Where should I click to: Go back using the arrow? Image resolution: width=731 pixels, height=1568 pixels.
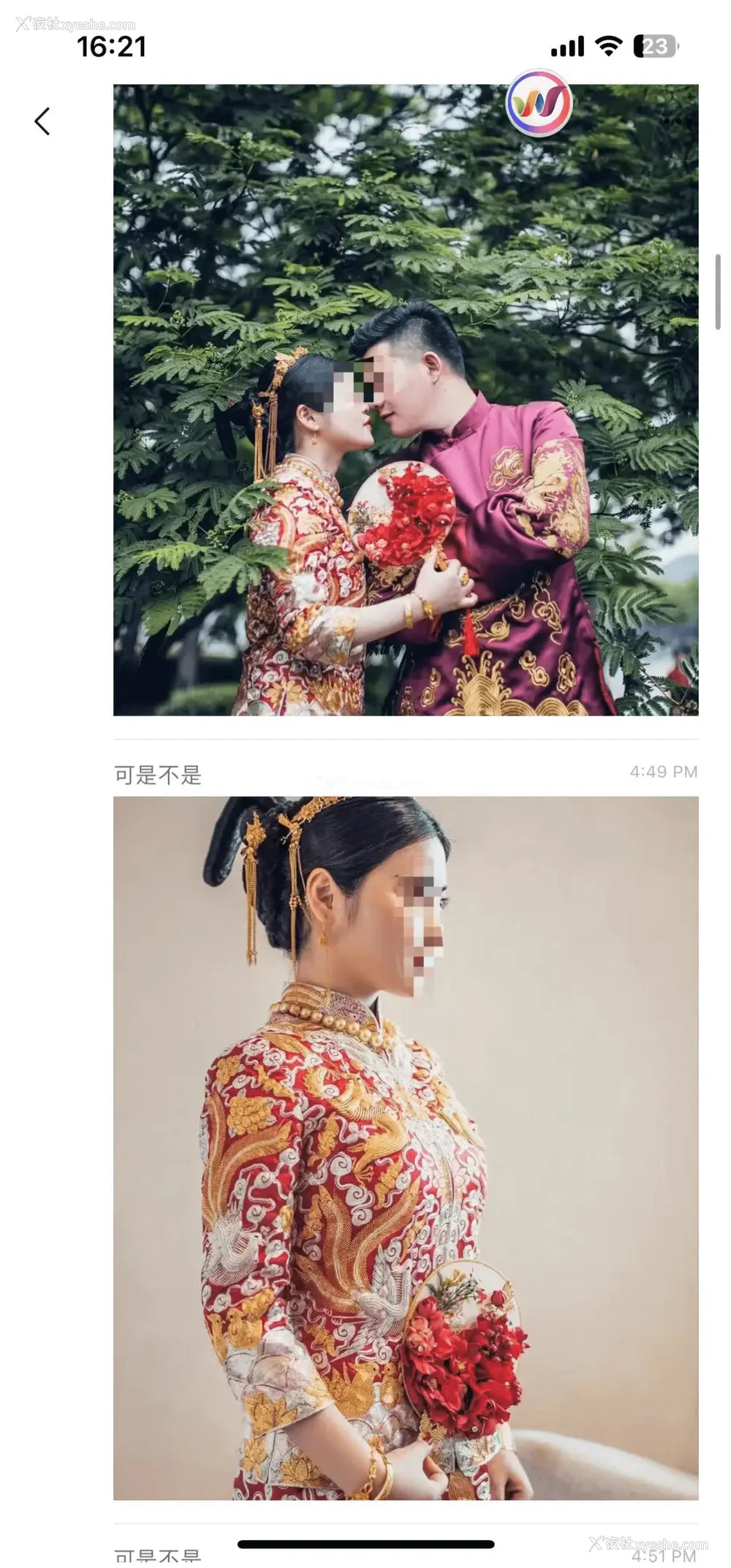tap(42, 121)
